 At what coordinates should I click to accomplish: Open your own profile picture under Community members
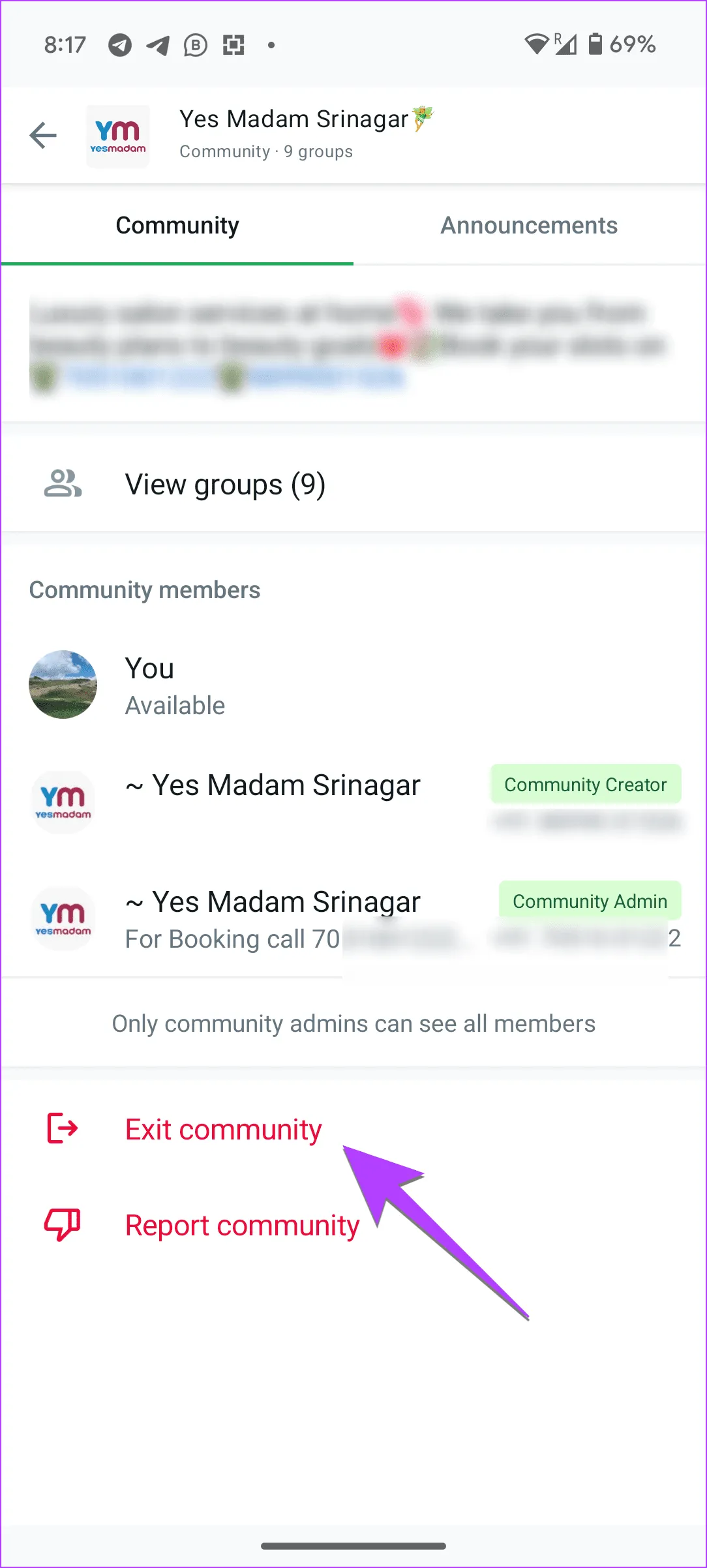(x=63, y=684)
